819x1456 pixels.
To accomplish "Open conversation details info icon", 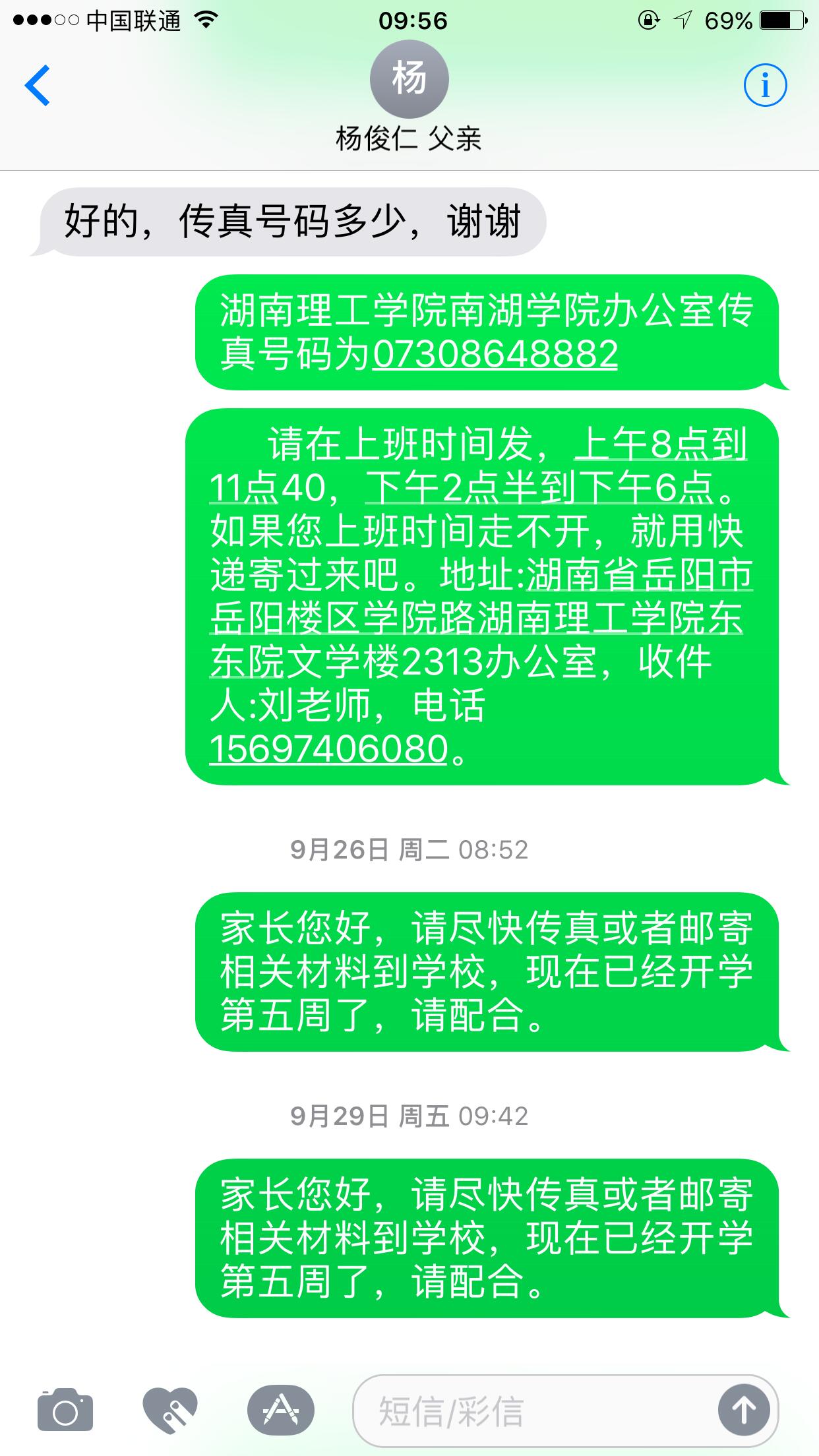I will pyautogui.click(x=765, y=85).
